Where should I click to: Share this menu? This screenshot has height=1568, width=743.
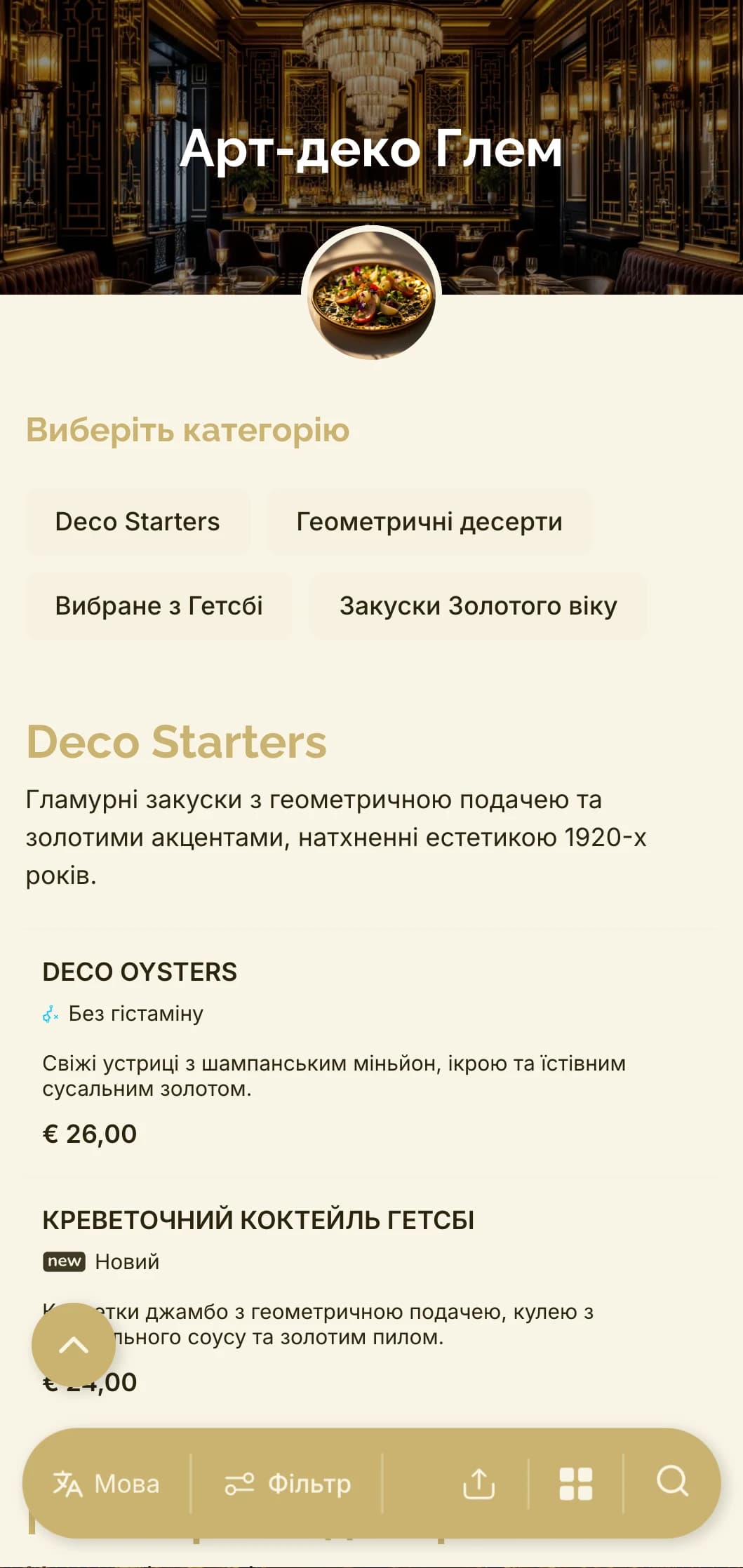[x=479, y=1484]
